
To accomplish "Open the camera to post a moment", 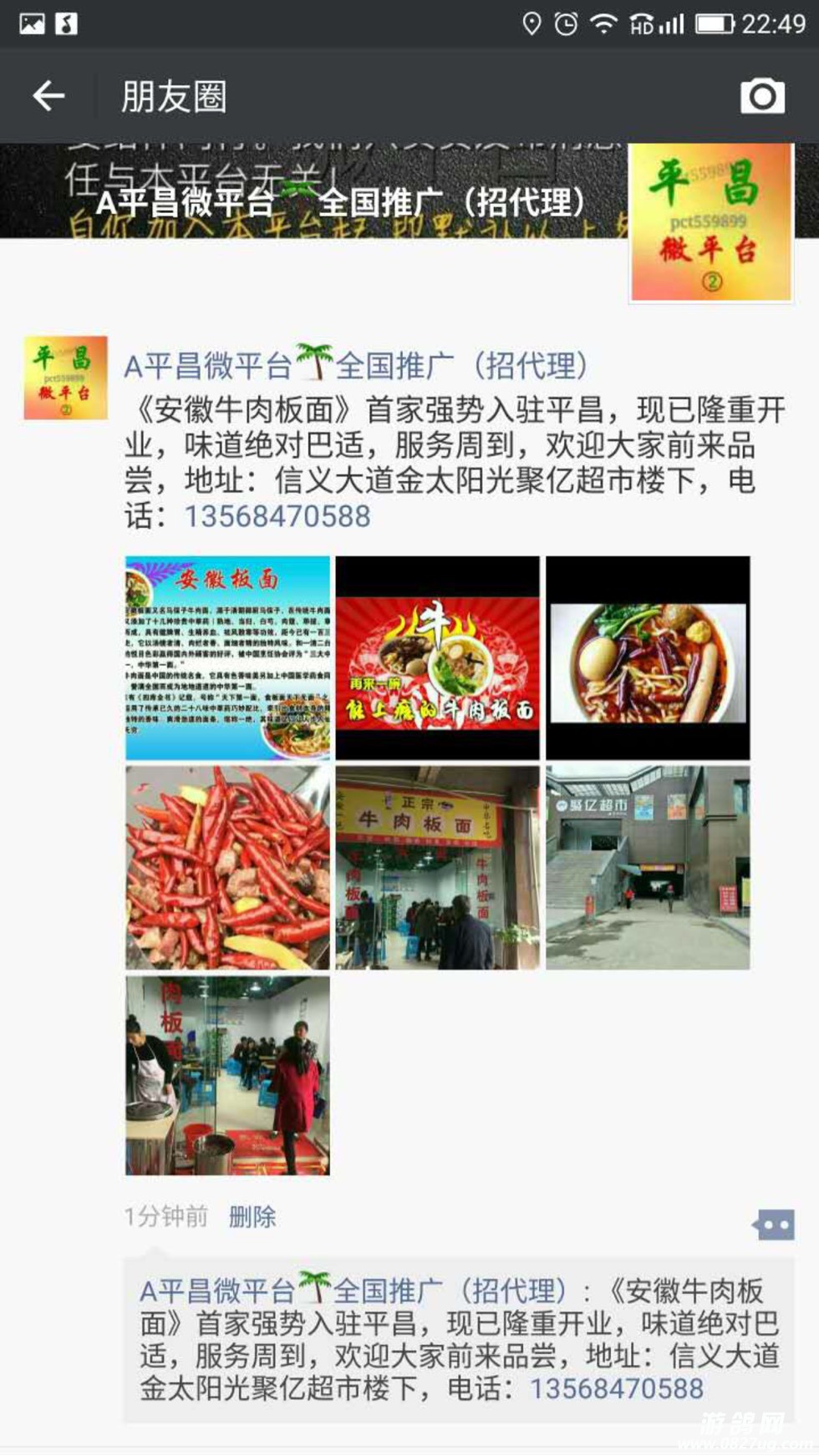I will [761, 96].
